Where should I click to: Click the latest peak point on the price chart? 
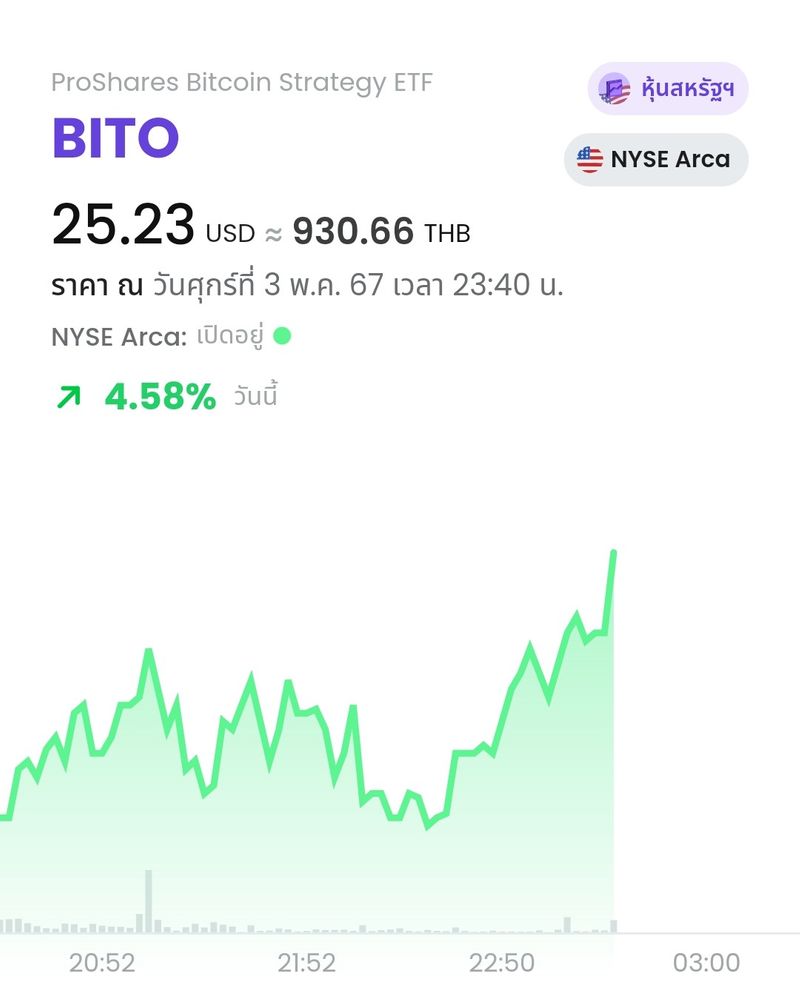[x=613, y=552]
